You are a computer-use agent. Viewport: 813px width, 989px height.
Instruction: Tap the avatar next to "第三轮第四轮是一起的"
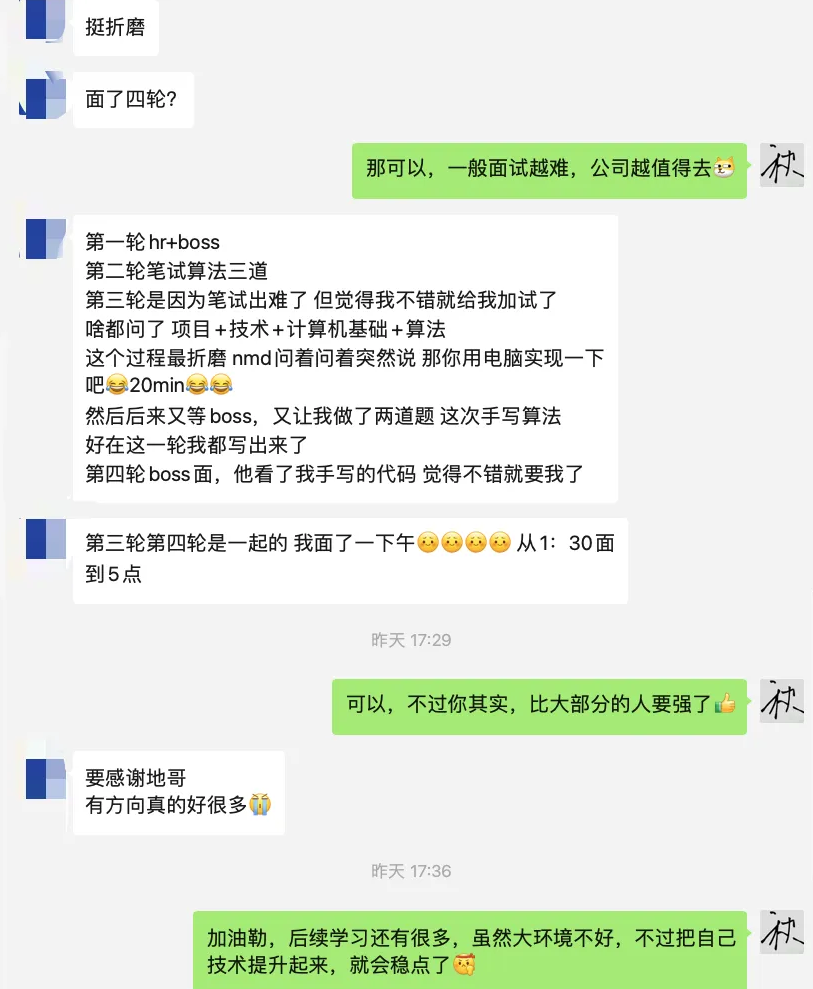click(45, 540)
